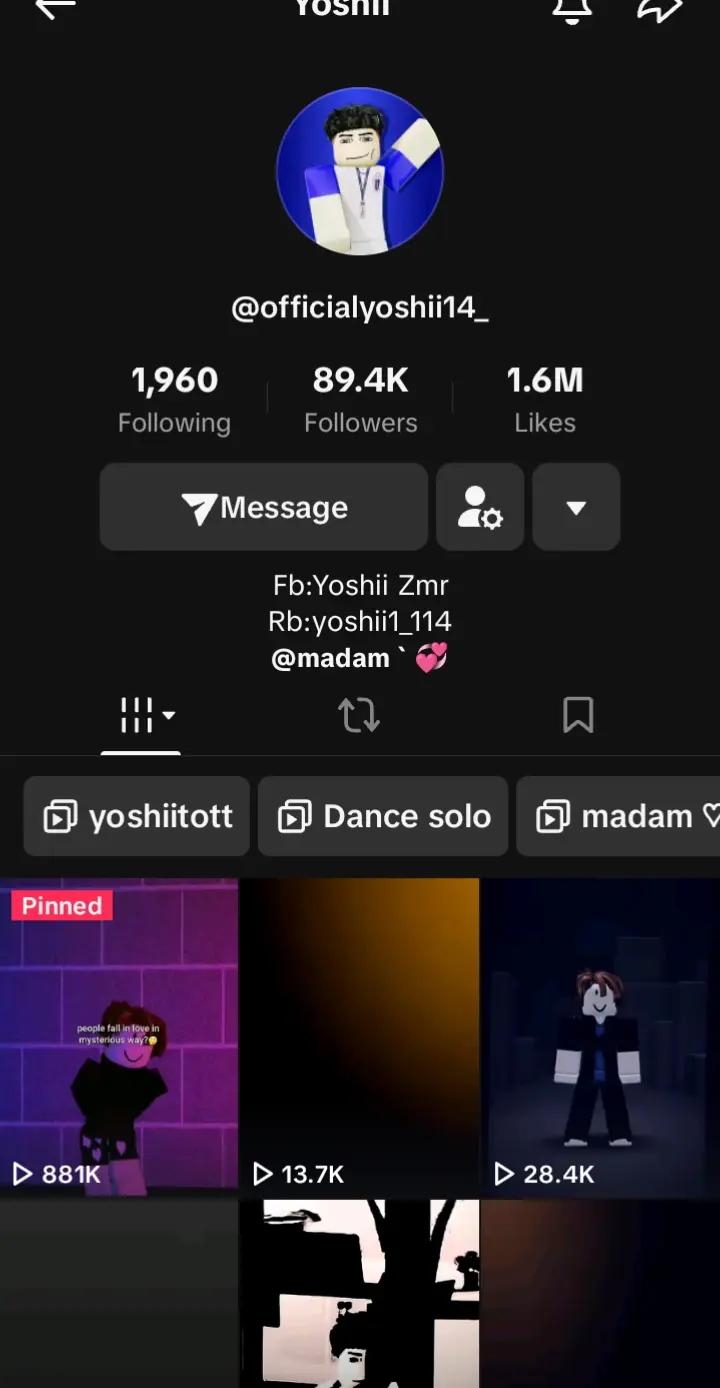Open the profile picture

click(x=360, y=171)
